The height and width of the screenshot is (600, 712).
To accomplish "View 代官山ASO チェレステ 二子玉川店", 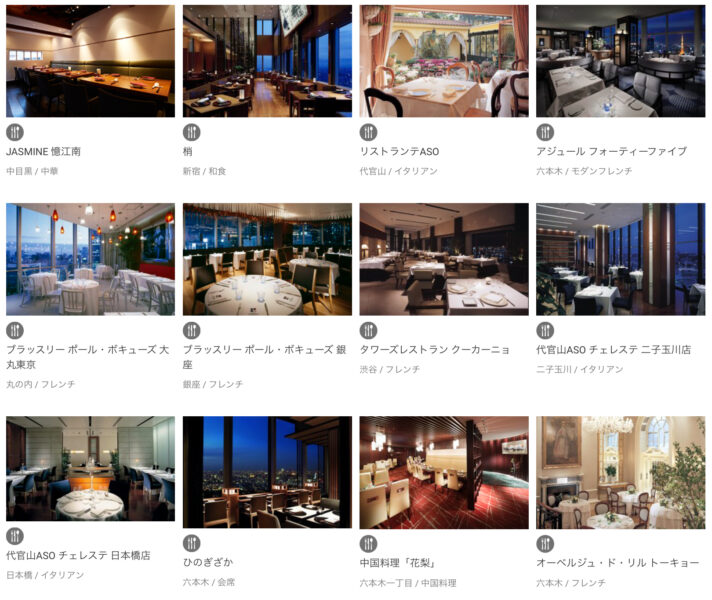I will tap(620, 260).
